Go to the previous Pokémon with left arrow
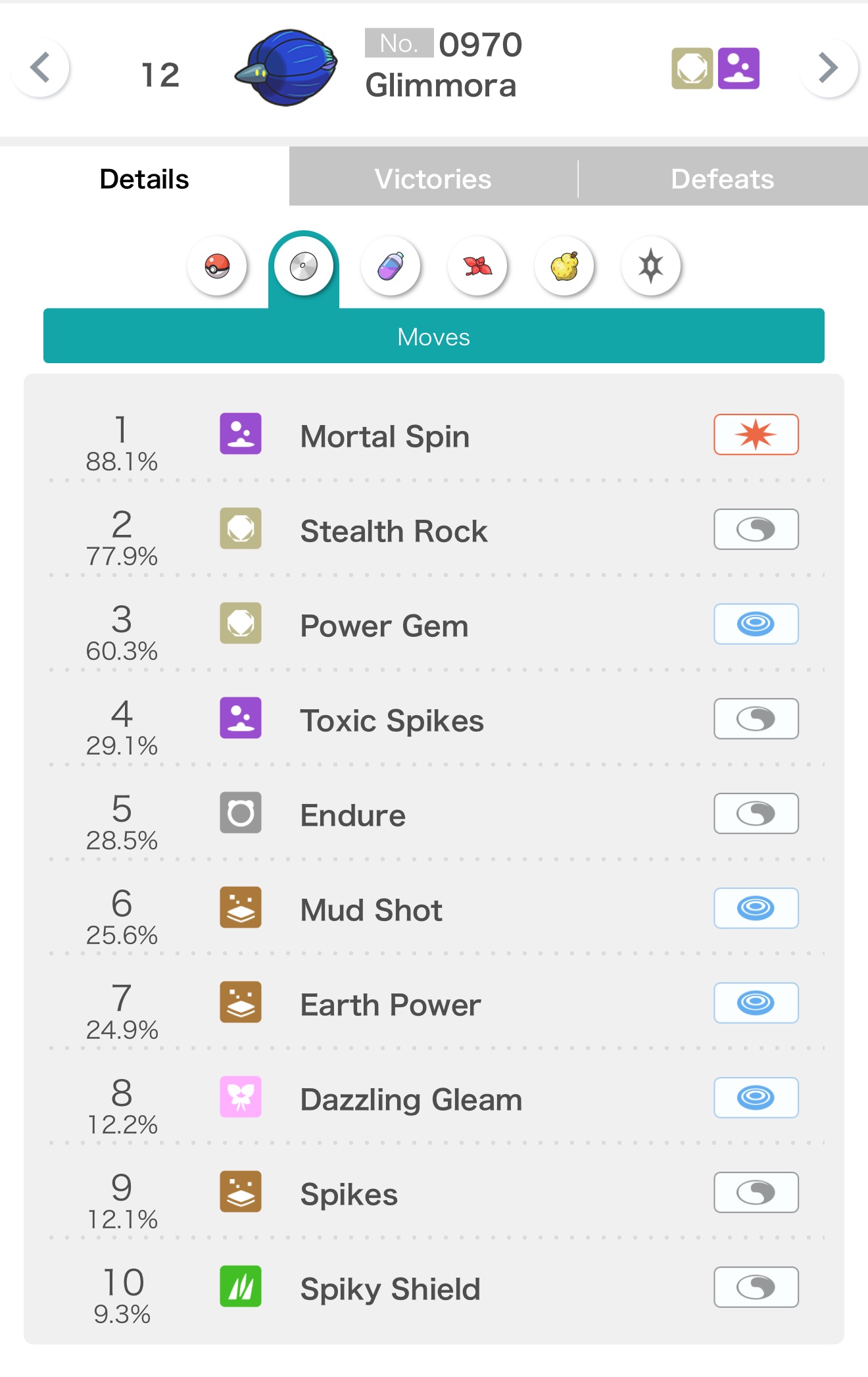This screenshot has height=1377, width=868. (40, 68)
